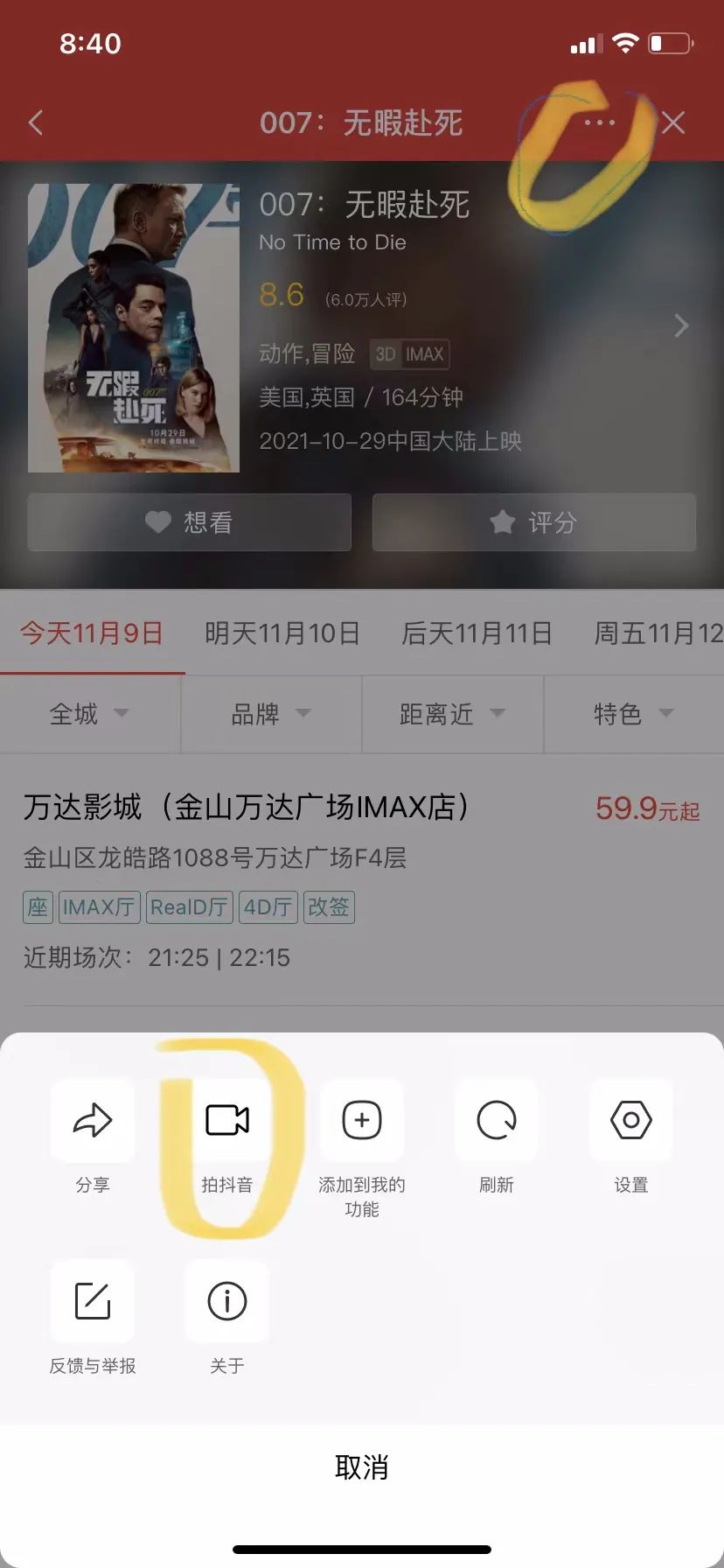This screenshot has height=1568, width=724.
Task: Expand the 品牌 brand filter
Action: [x=271, y=714]
